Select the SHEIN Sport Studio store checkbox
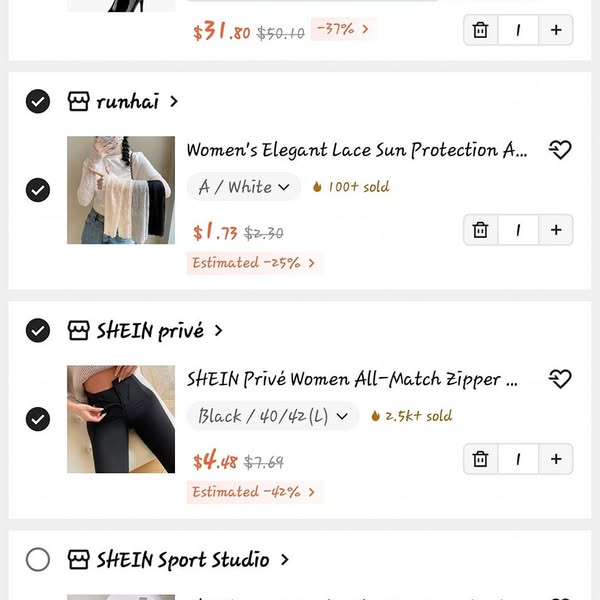 (38, 559)
